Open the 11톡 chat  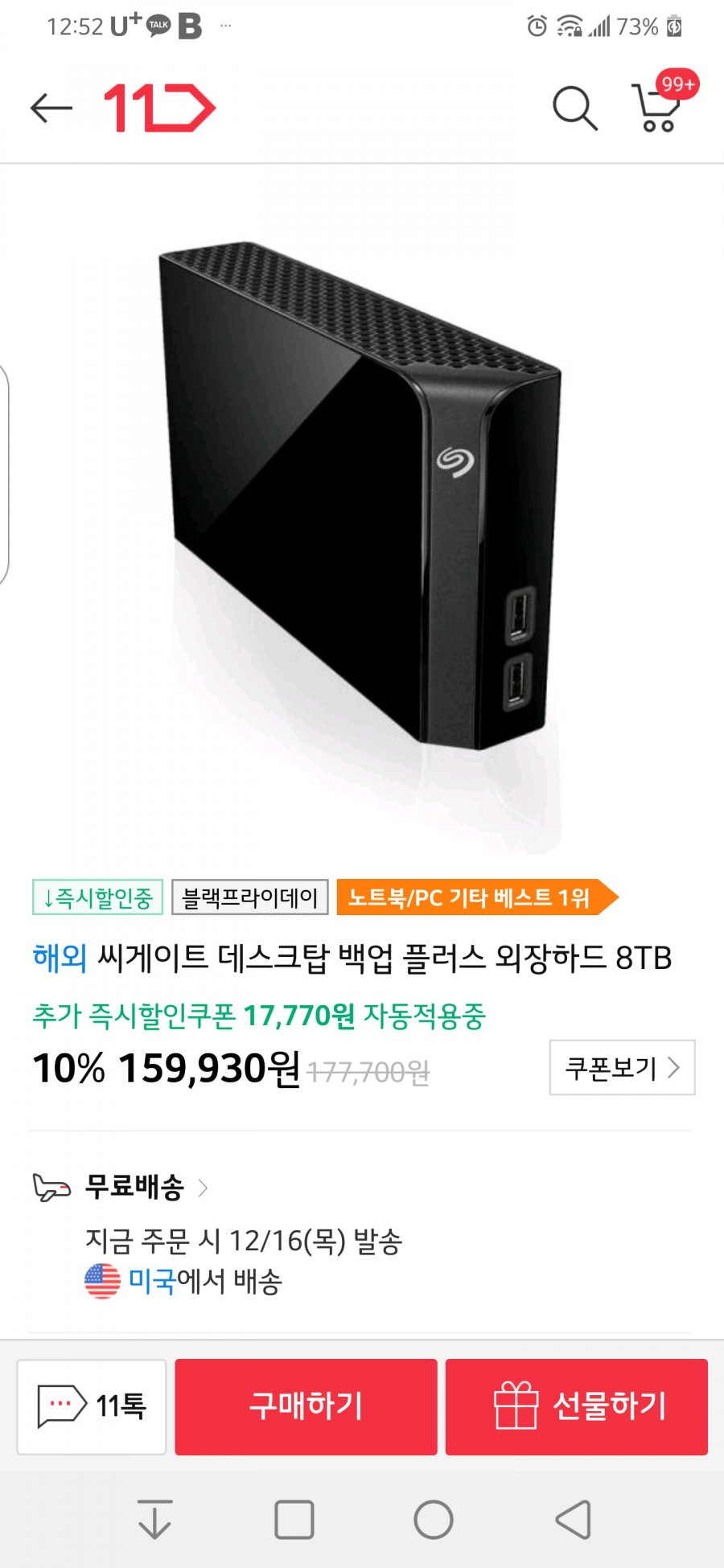(92, 1406)
